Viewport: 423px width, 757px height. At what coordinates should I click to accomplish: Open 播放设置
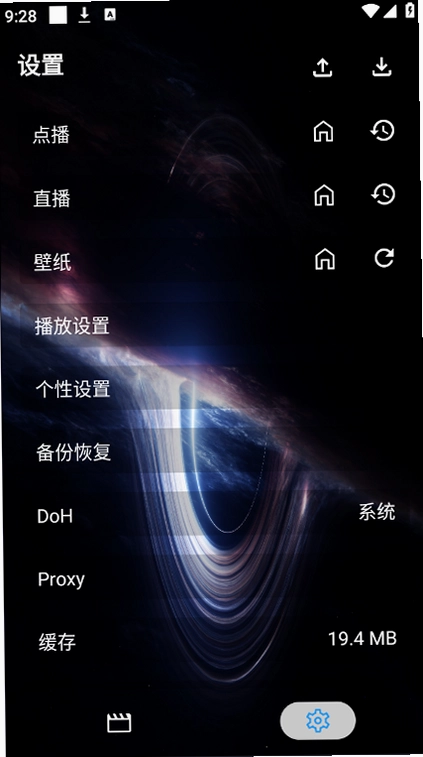[x=212, y=326]
